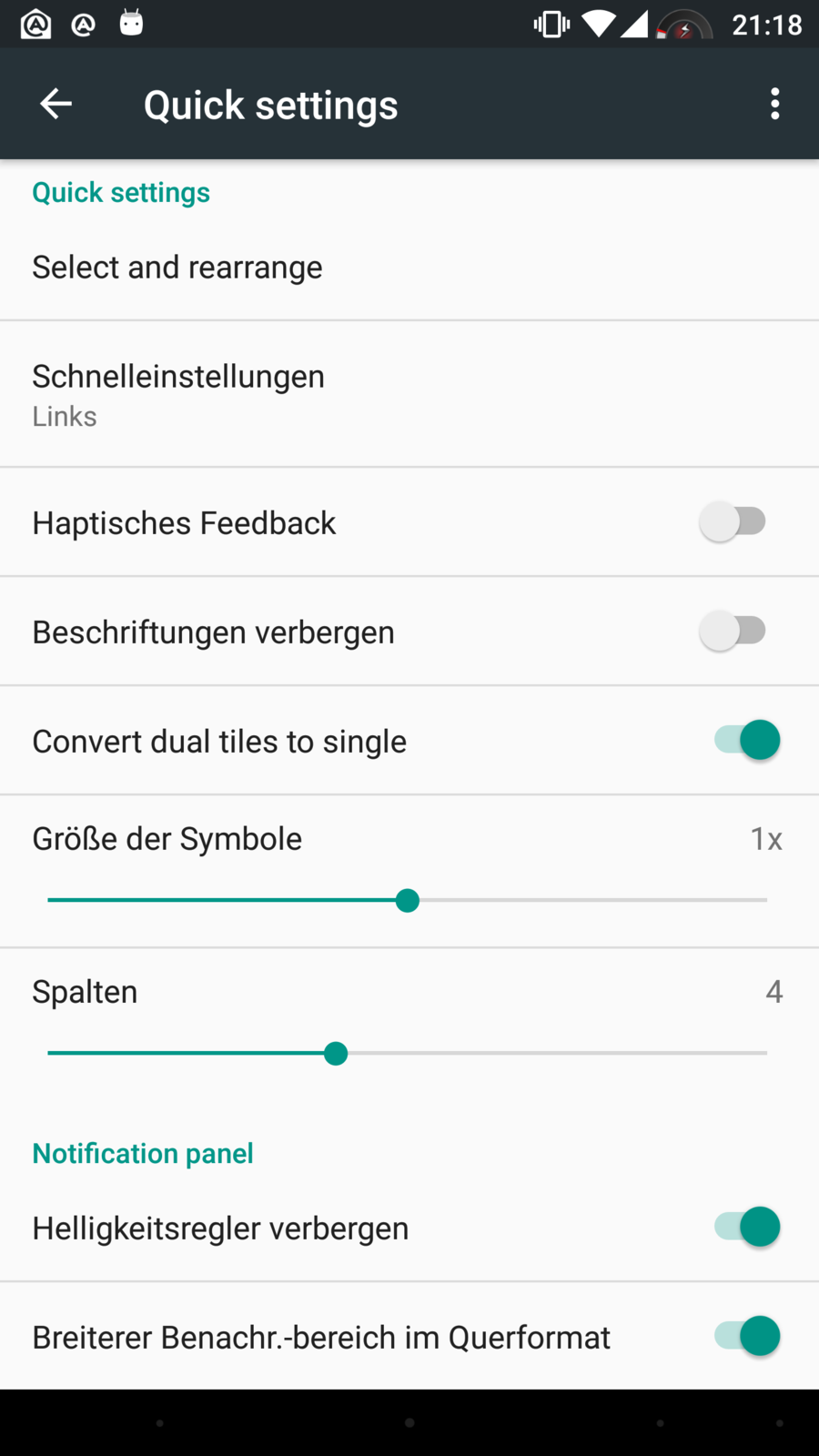This screenshot has height=1456, width=819.
Task: Open the Schnelleinstellungen option
Action: click(x=178, y=394)
